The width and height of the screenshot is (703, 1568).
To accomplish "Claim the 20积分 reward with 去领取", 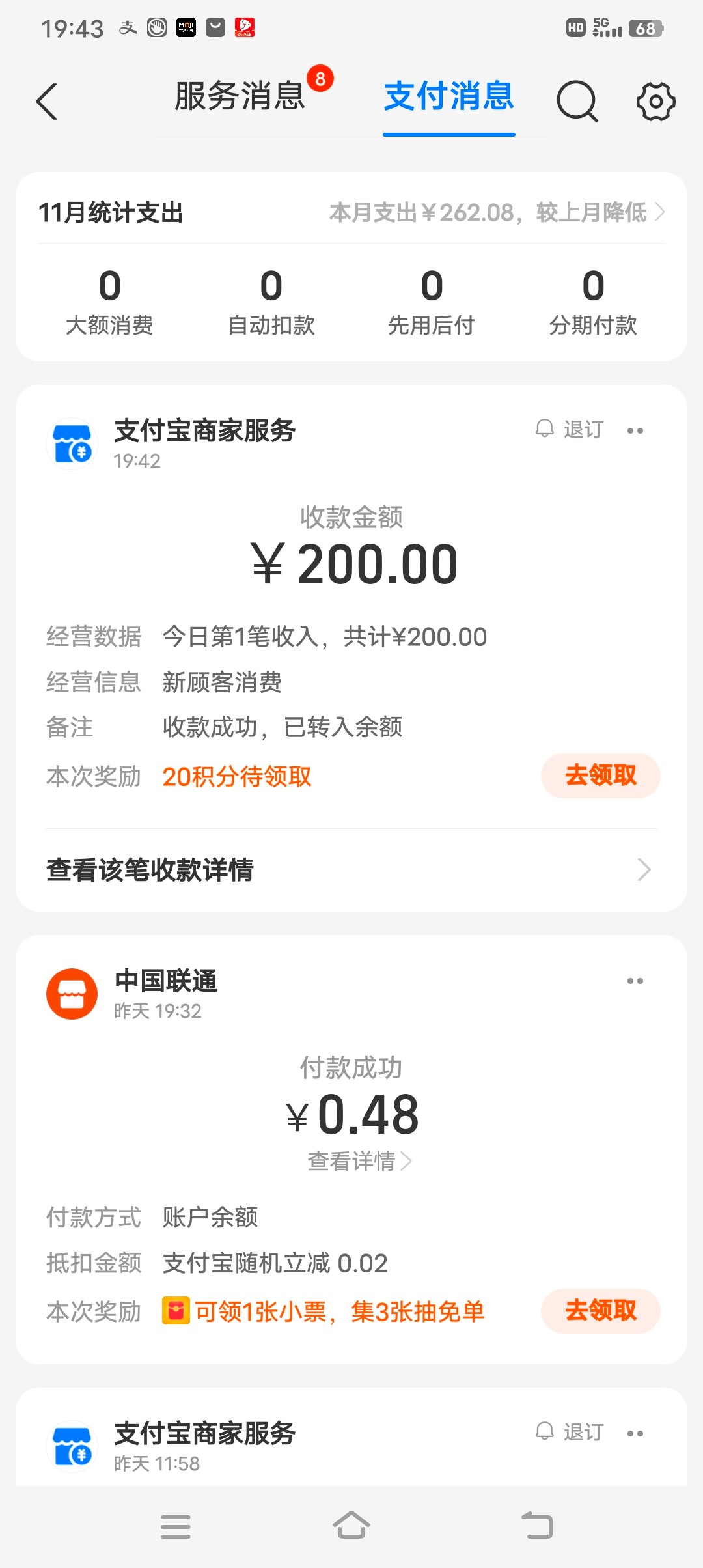I will [600, 776].
